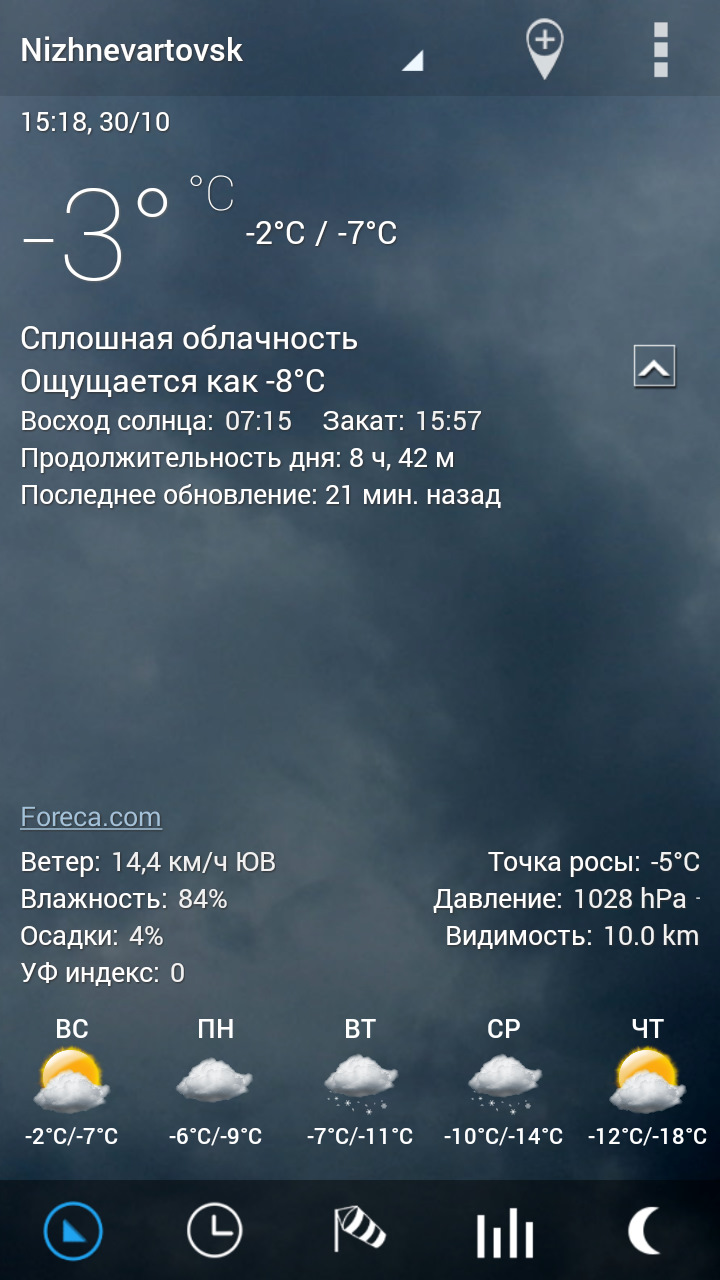Open the Foreca.com link
720x1280 pixels.
[x=91, y=817]
